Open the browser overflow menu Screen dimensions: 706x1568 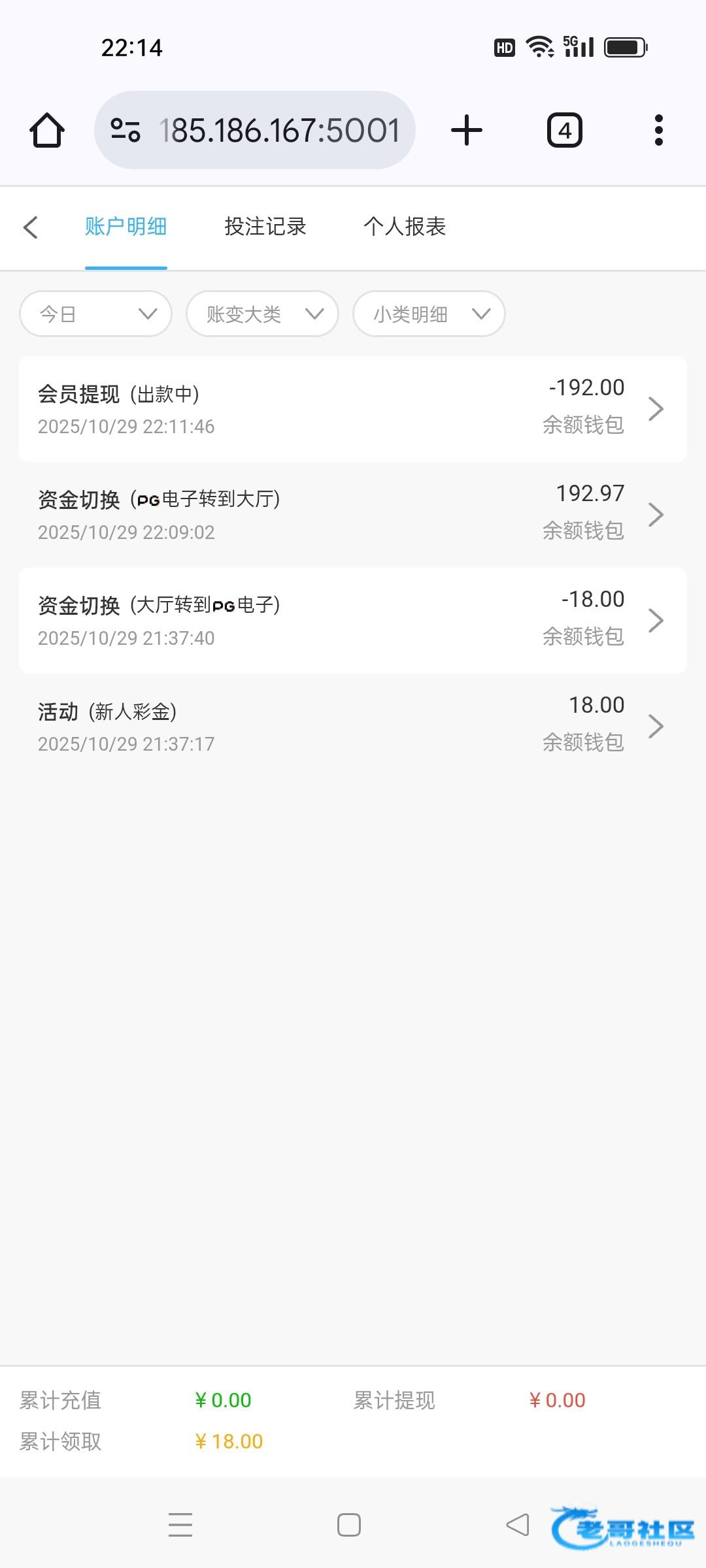click(x=658, y=130)
